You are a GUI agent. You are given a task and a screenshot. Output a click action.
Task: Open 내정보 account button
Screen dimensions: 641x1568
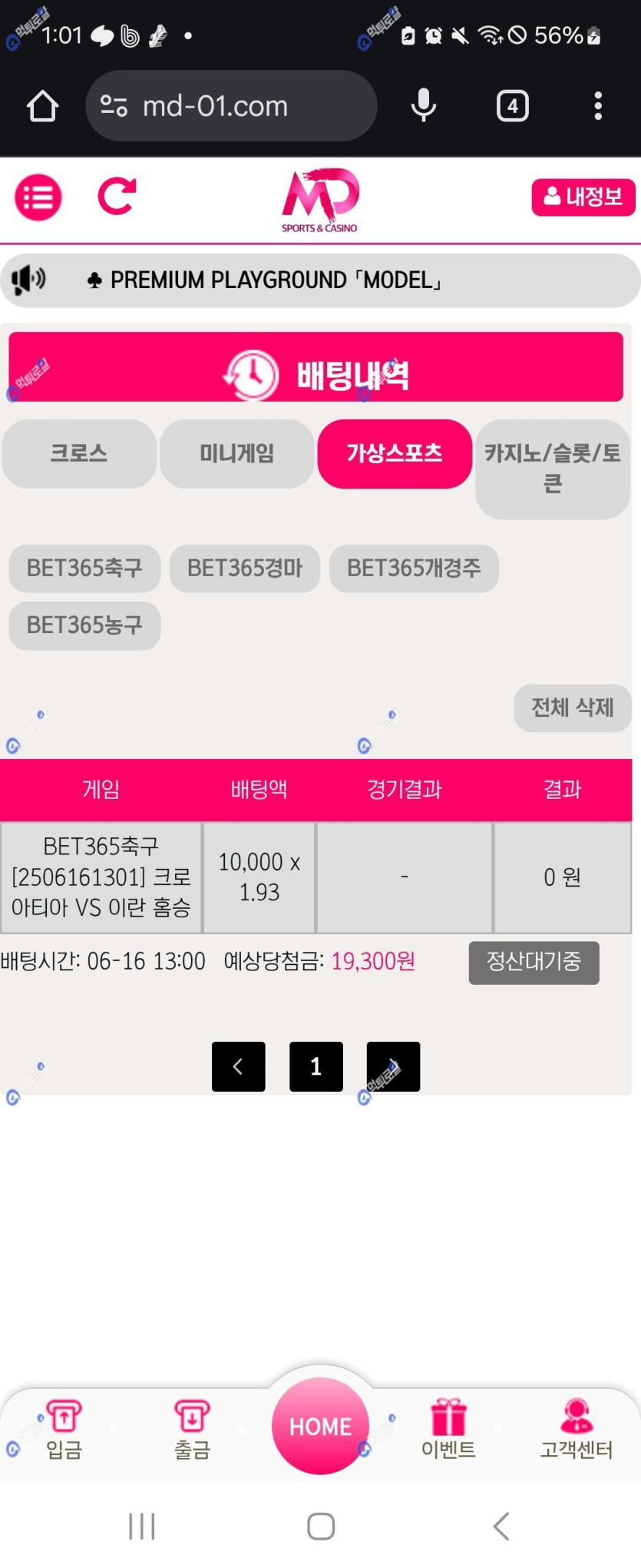pyautogui.click(x=583, y=197)
